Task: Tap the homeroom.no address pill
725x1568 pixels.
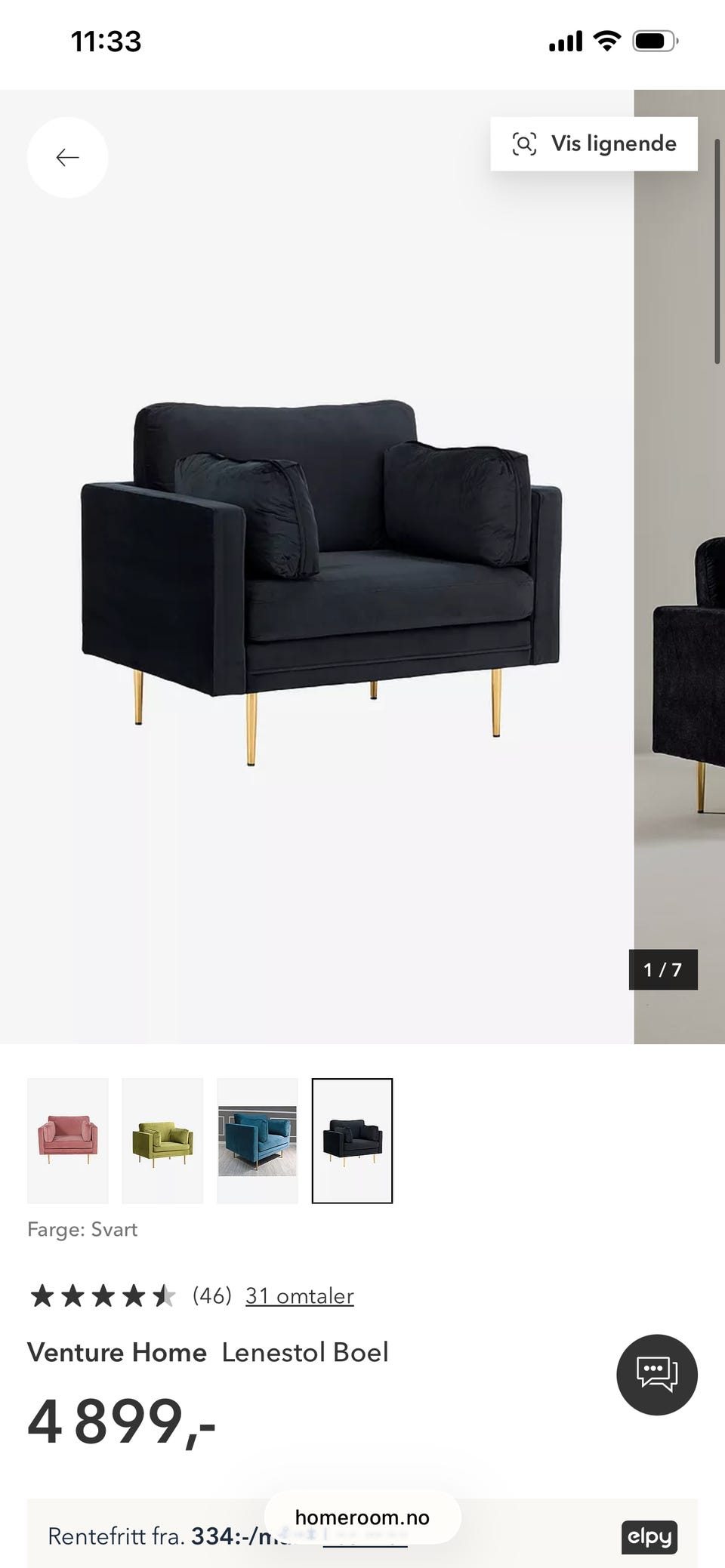Action: (x=362, y=1517)
